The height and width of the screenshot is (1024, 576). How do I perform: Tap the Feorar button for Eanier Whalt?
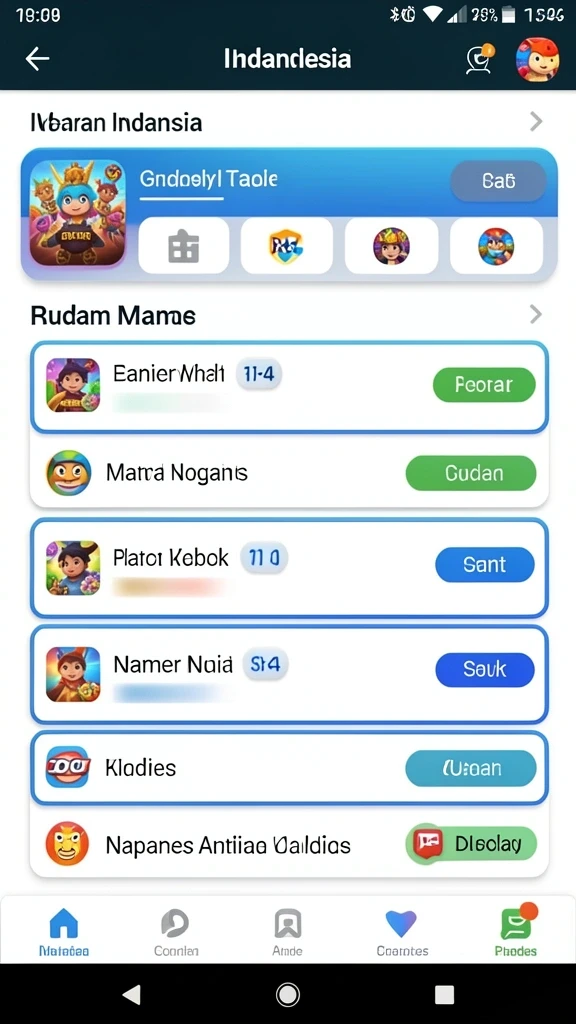click(x=484, y=385)
